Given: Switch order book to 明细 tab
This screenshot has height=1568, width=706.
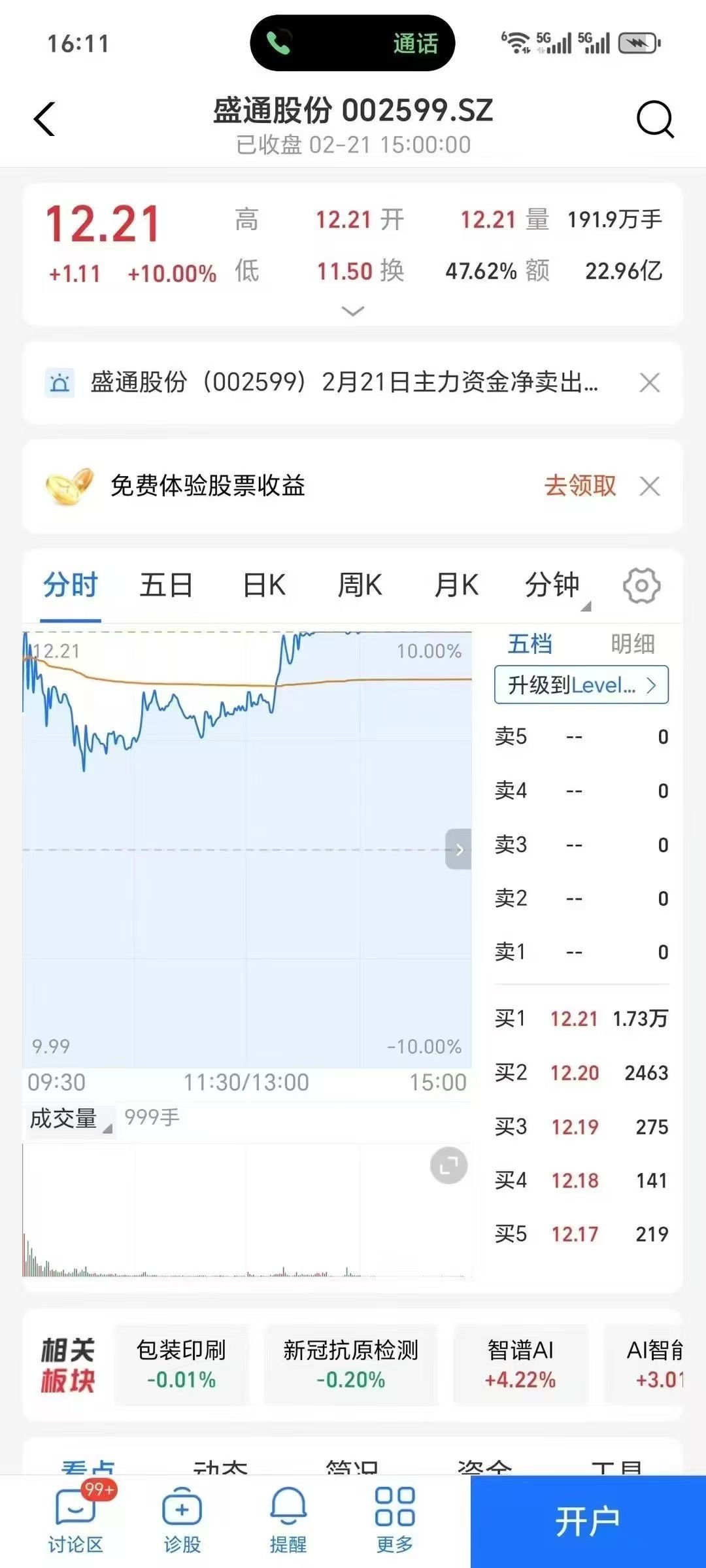Looking at the screenshot, I should 632,644.
